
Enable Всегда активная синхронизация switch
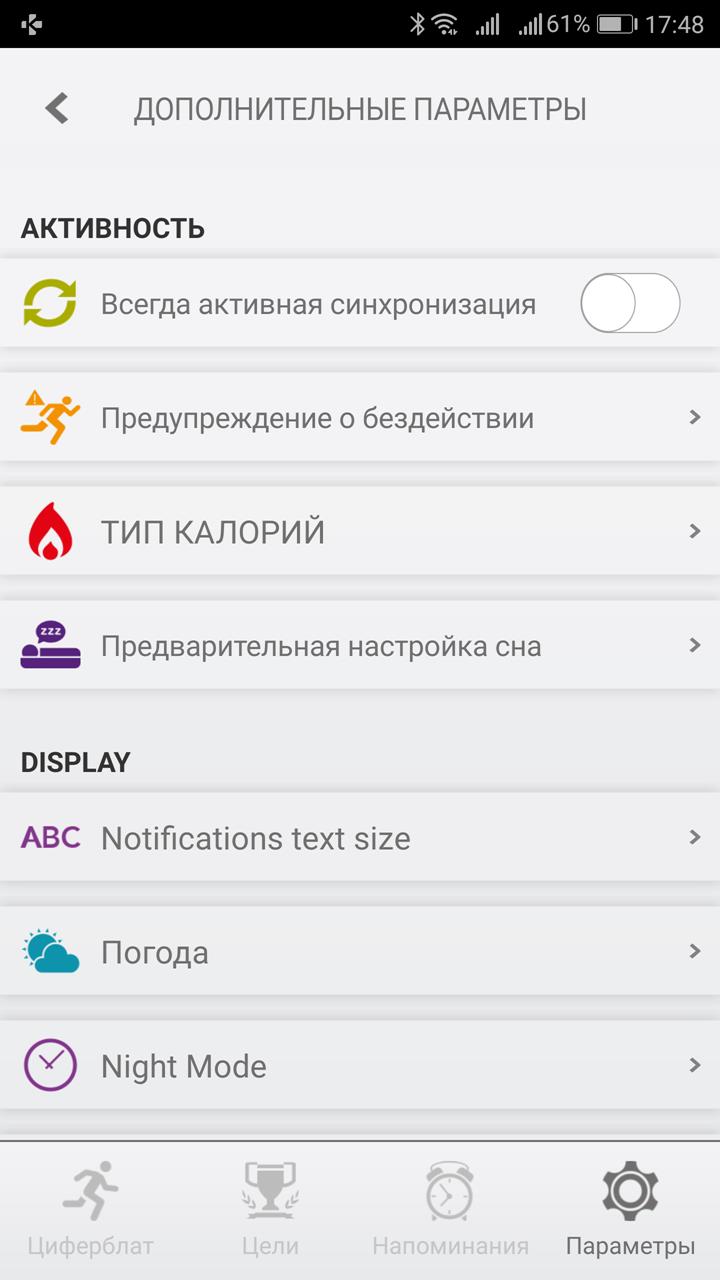point(630,303)
